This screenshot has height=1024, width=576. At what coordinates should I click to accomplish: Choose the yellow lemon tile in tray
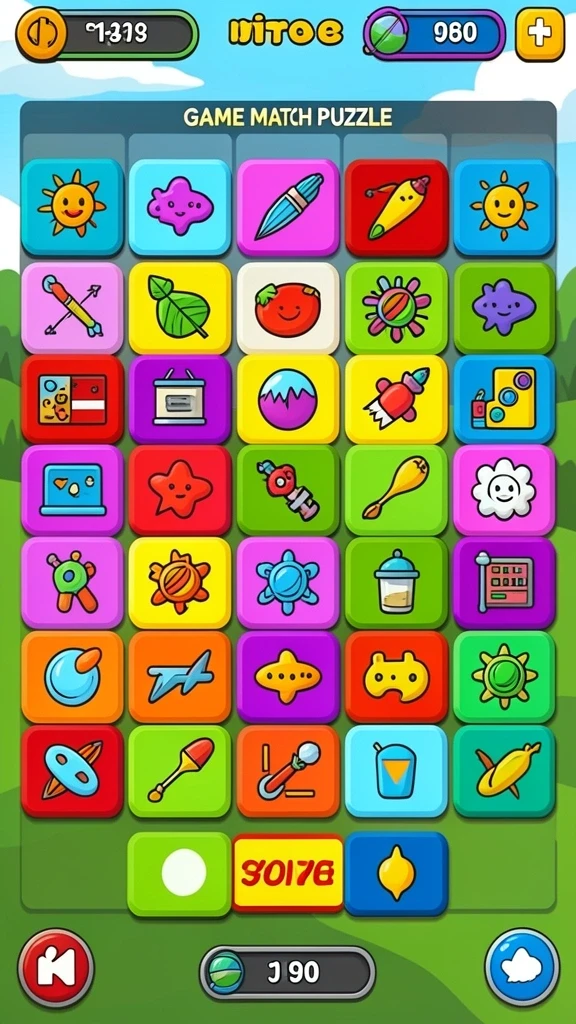(x=396, y=873)
